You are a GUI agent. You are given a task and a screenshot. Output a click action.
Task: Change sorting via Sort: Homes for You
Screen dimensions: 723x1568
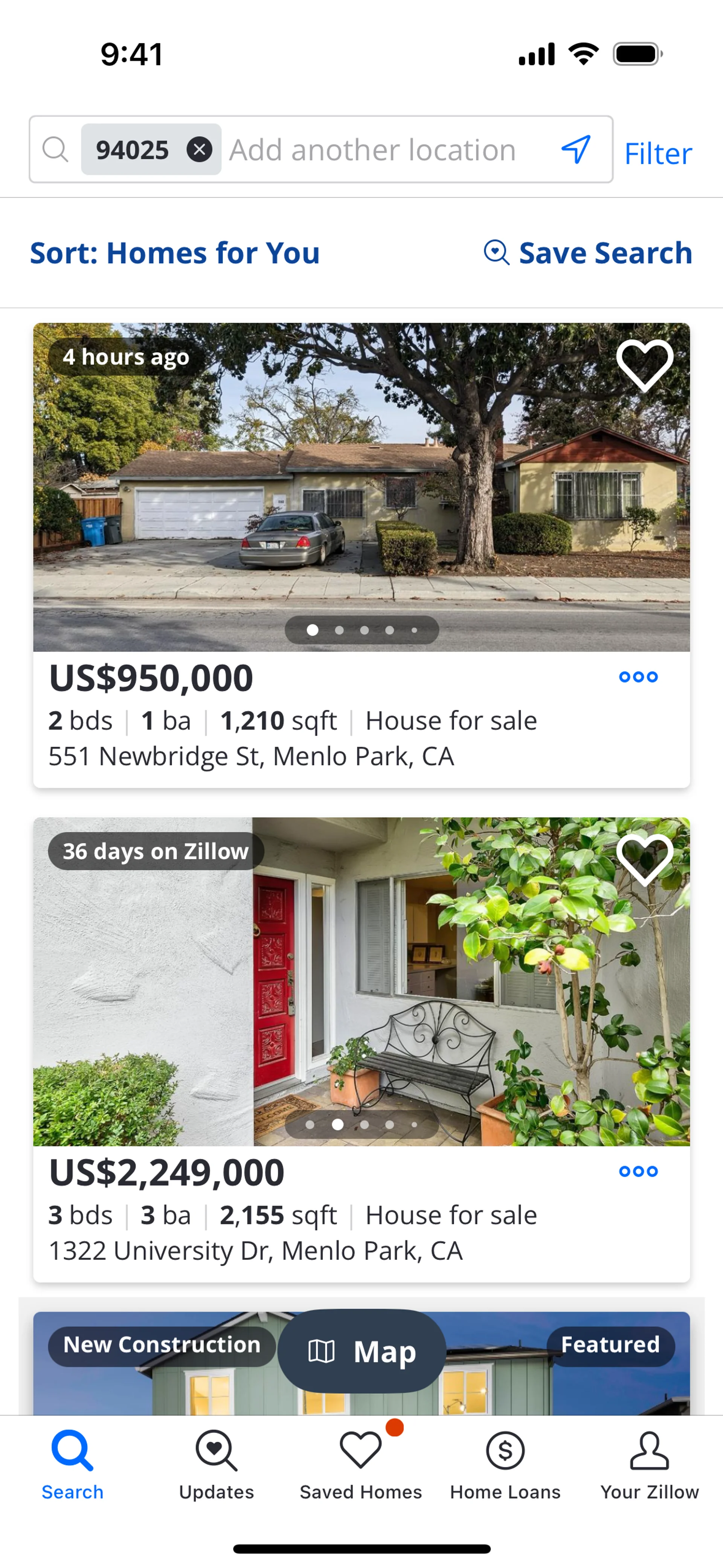pos(175,253)
